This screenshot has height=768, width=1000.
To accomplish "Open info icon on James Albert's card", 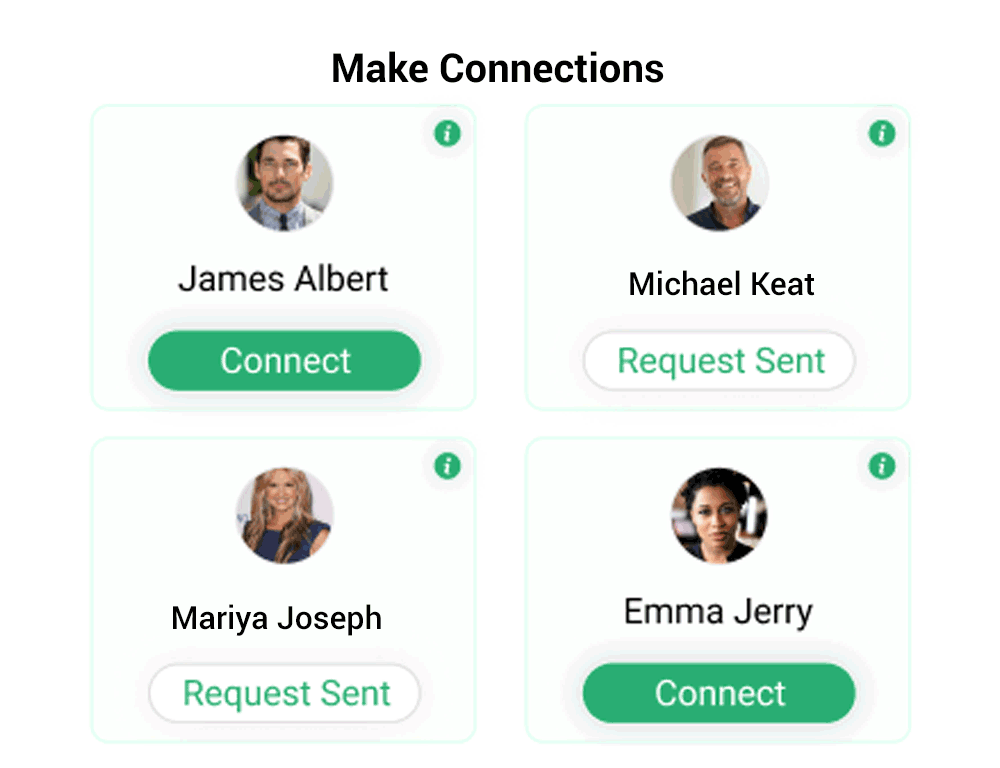I will (x=447, y=133).
